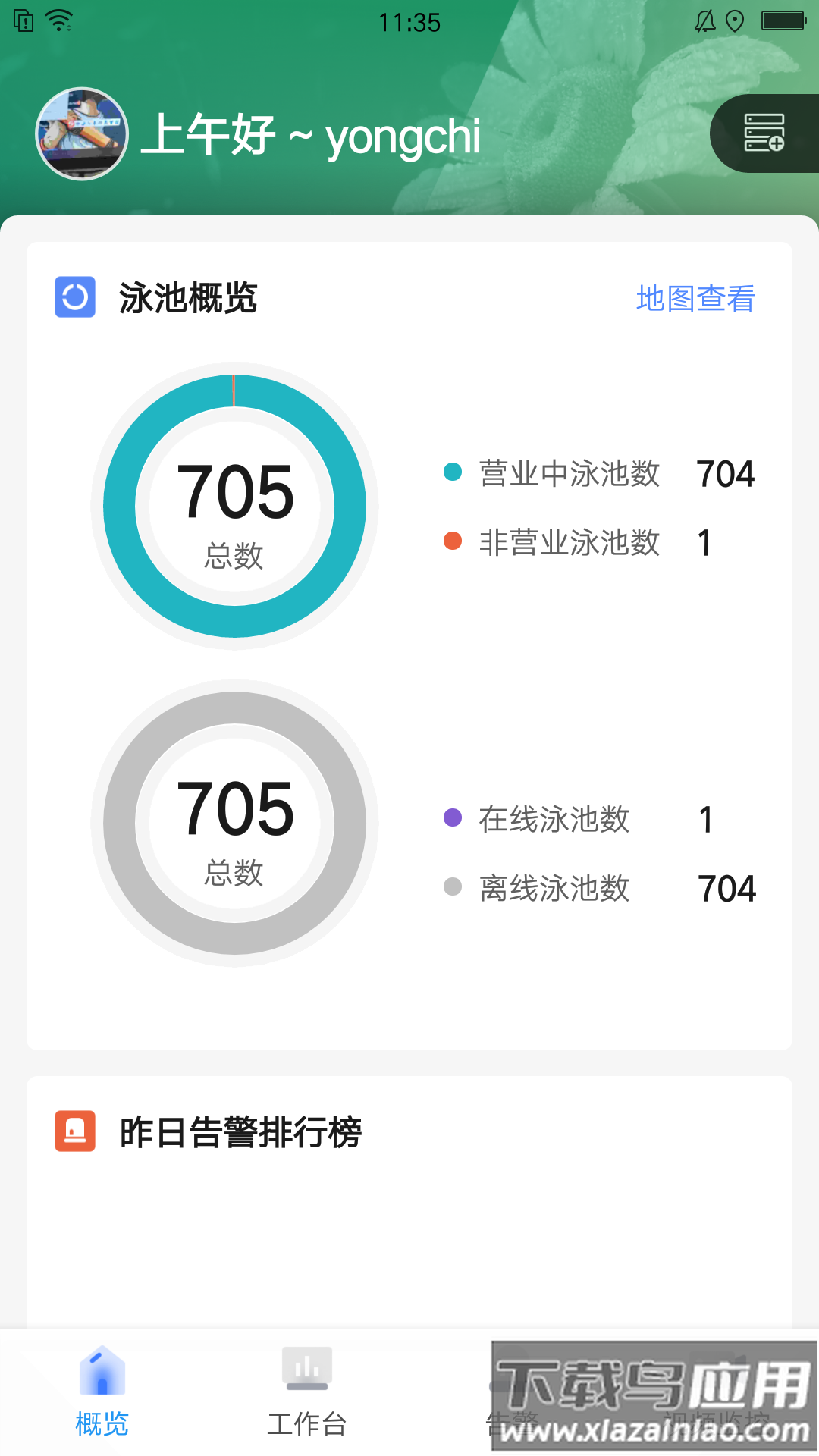Tap the user profile avatar photo

point(81,133)
